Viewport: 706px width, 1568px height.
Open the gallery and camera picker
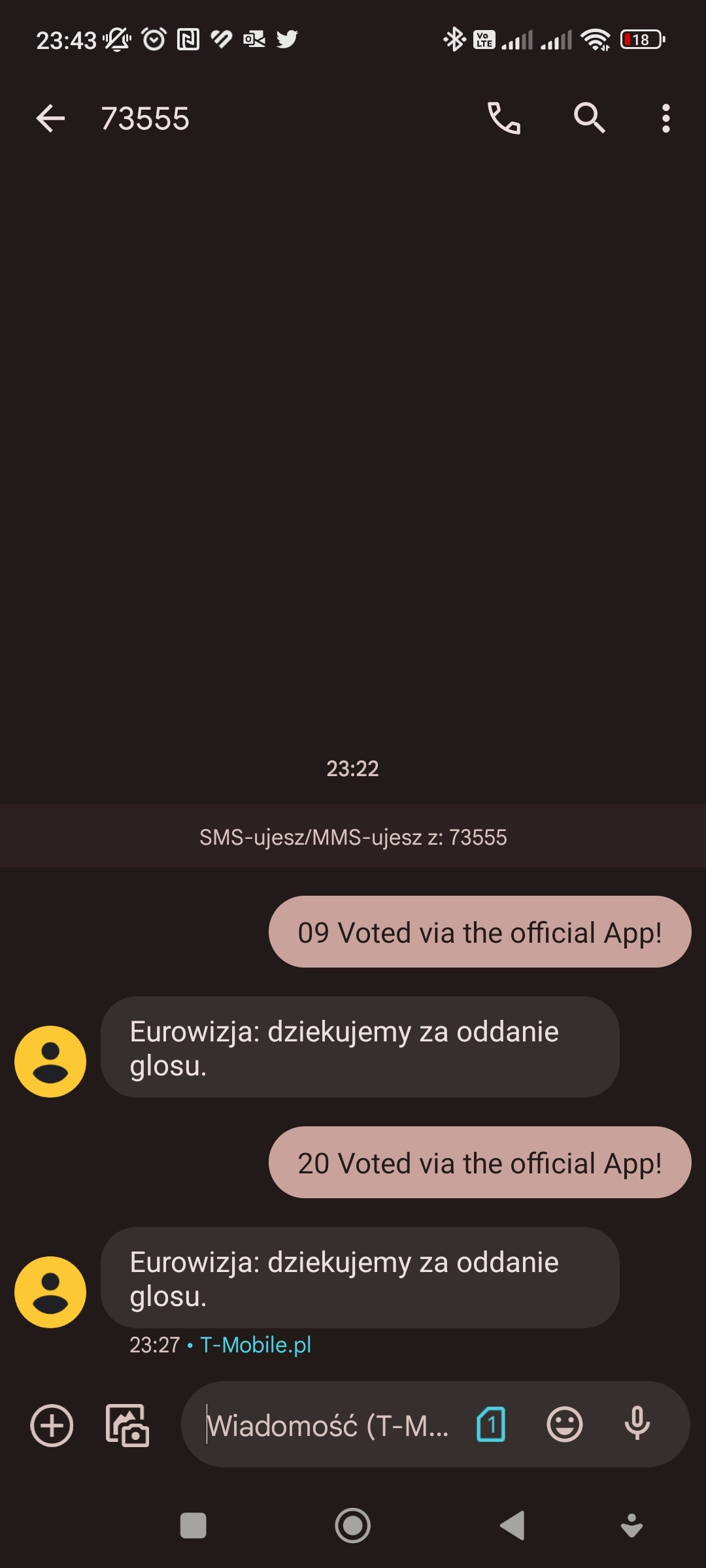[x=127, y=1425]
